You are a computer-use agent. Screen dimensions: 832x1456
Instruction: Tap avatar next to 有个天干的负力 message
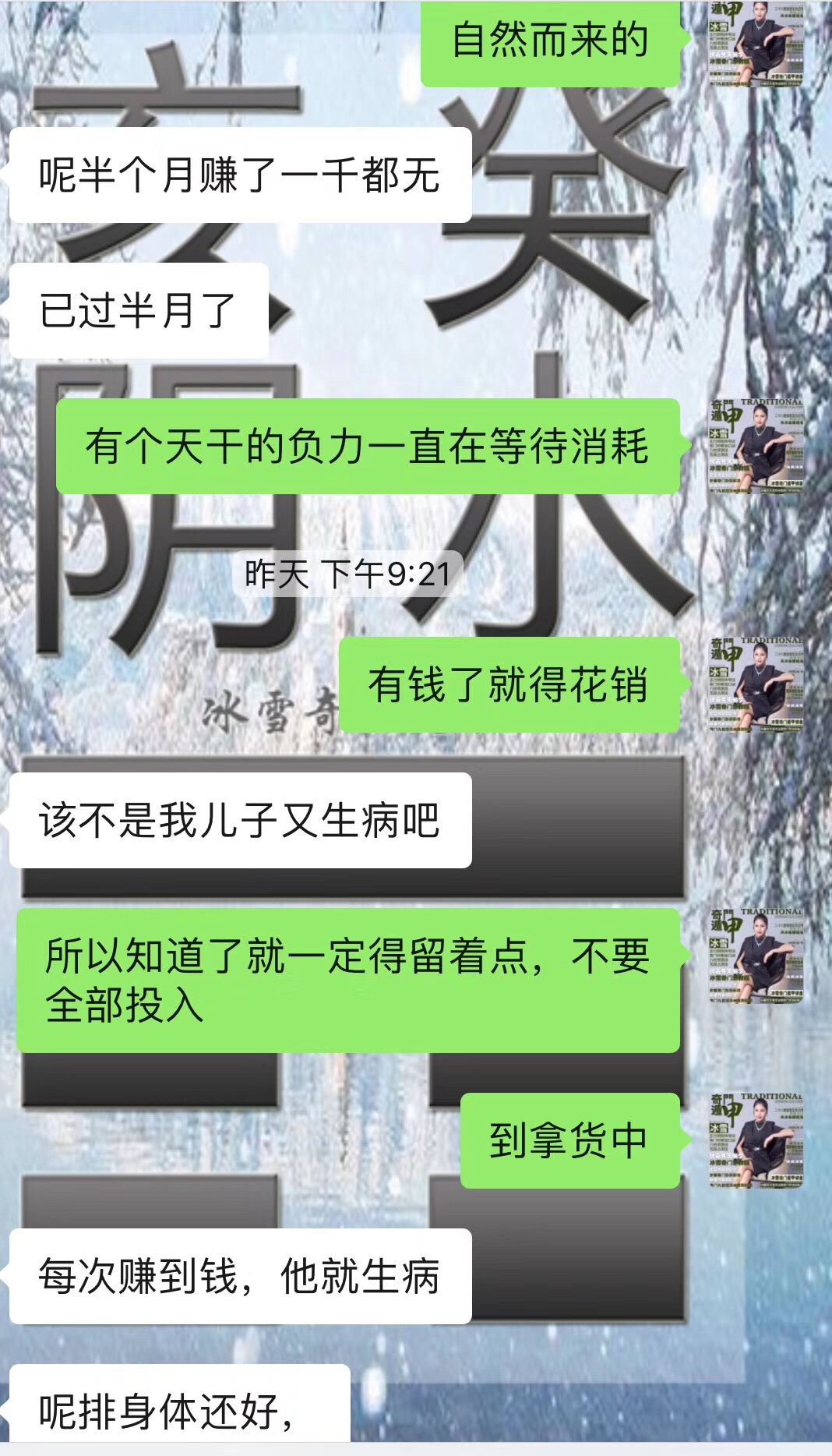pyautogui.click(x=756, y=446)
